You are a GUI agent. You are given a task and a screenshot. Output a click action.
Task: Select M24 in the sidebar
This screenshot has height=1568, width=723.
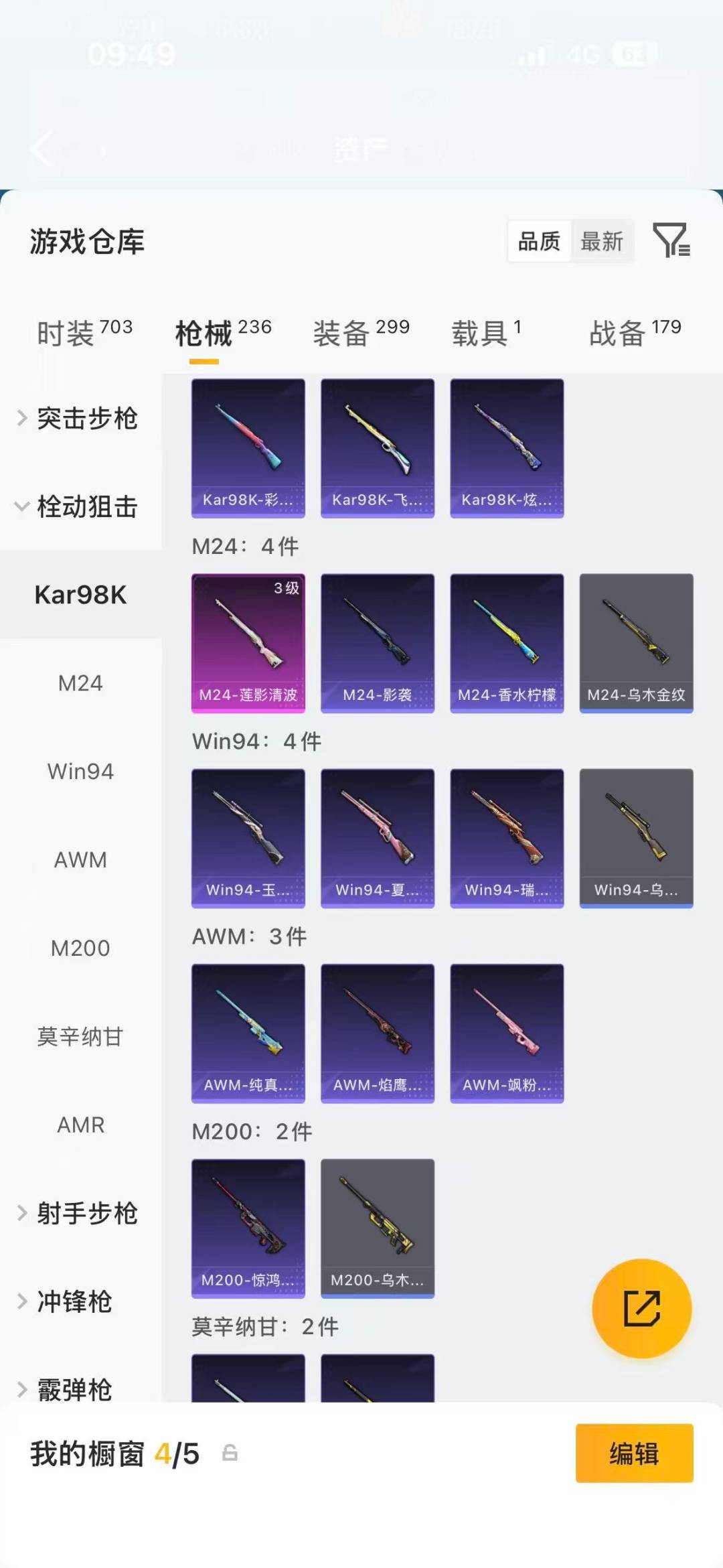80,683
